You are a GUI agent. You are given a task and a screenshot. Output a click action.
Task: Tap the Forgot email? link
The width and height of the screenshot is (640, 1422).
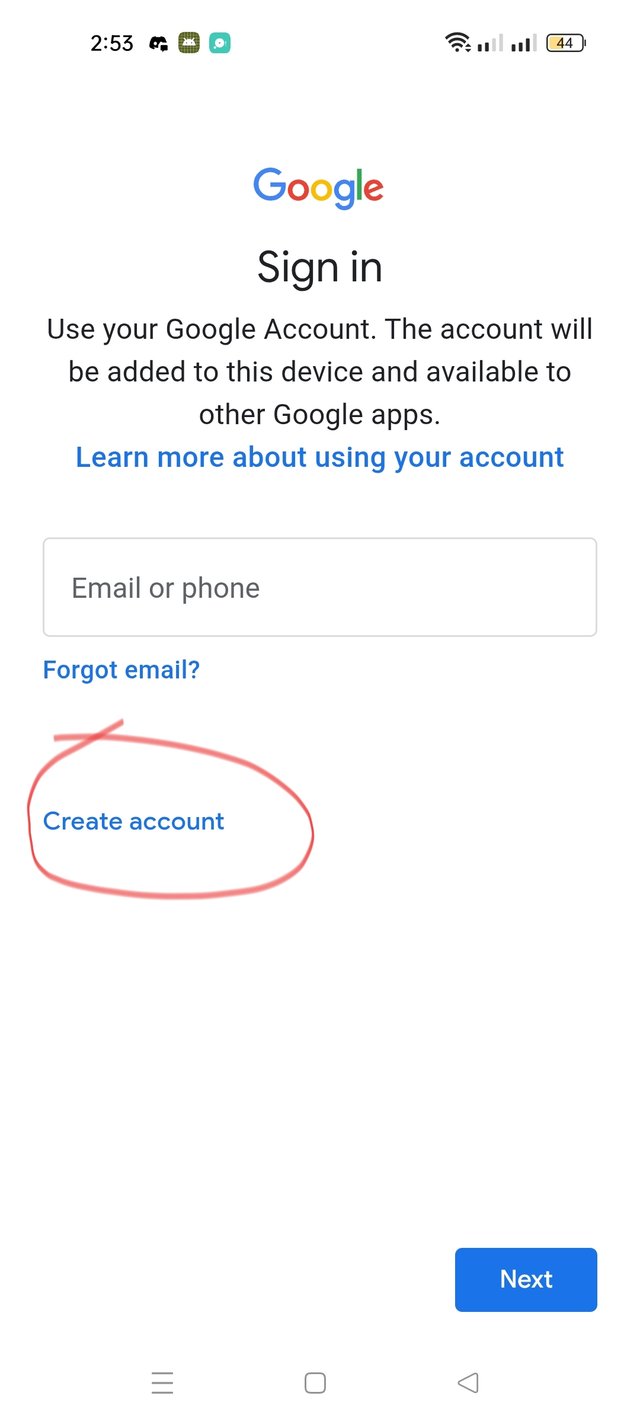coord(121,669)
